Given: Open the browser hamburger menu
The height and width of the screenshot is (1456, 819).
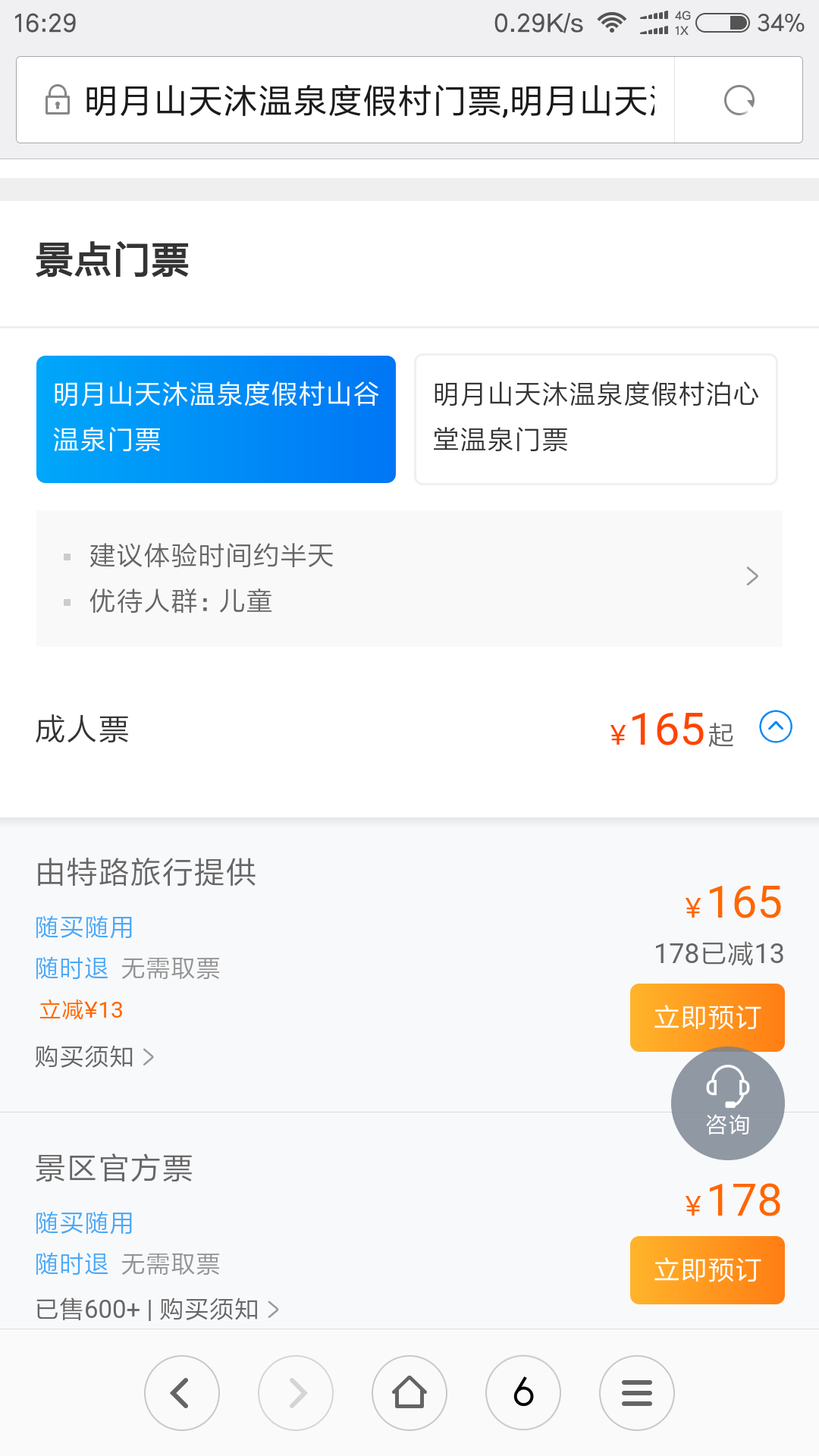Looking at the screenshot, I should point(637,1393).
